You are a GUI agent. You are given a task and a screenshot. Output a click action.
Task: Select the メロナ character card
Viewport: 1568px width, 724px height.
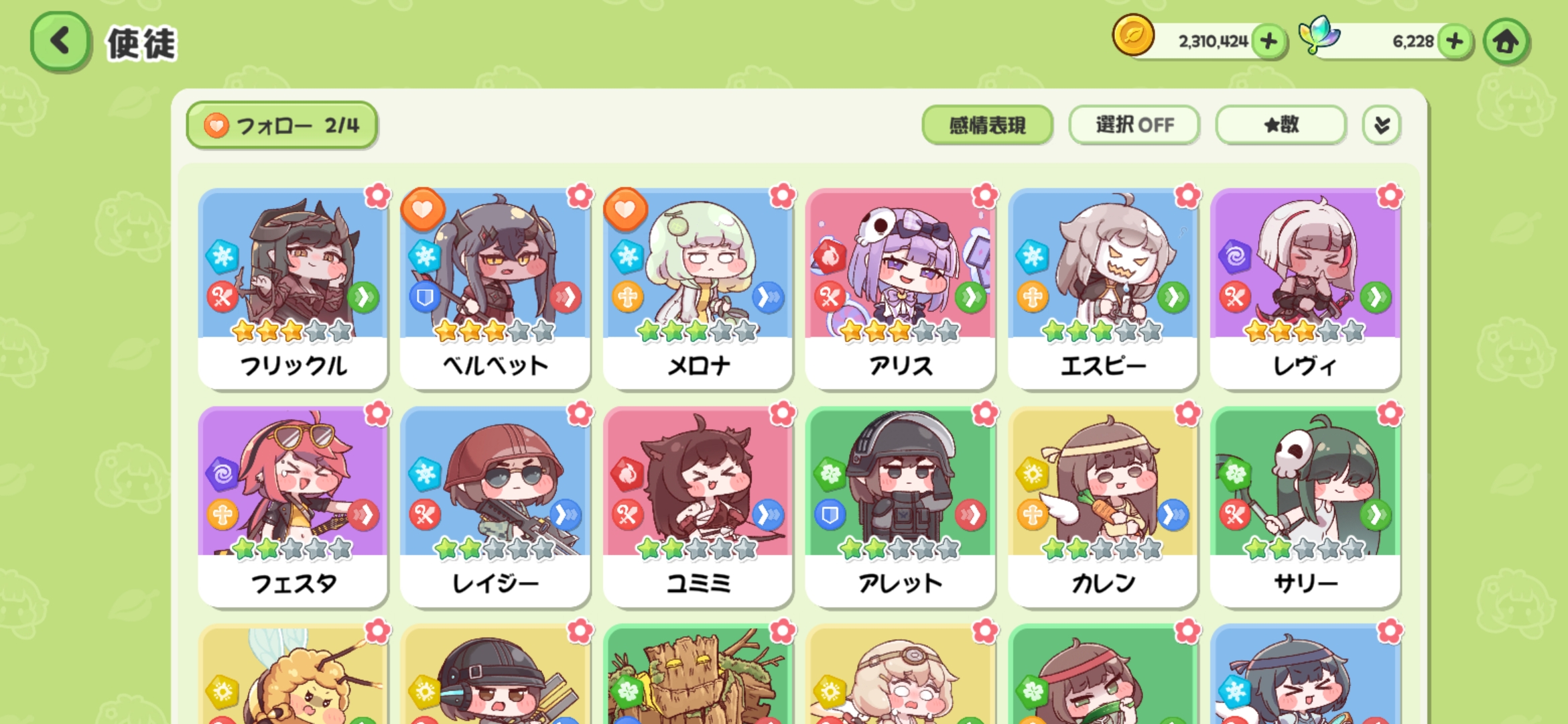pyautogui.click(x=698, y=288)
